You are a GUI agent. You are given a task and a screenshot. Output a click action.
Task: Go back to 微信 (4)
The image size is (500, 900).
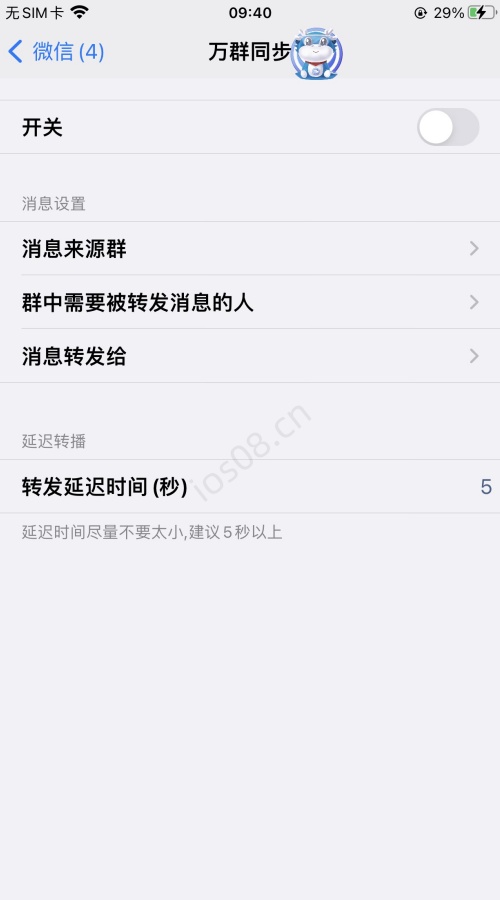56,52
